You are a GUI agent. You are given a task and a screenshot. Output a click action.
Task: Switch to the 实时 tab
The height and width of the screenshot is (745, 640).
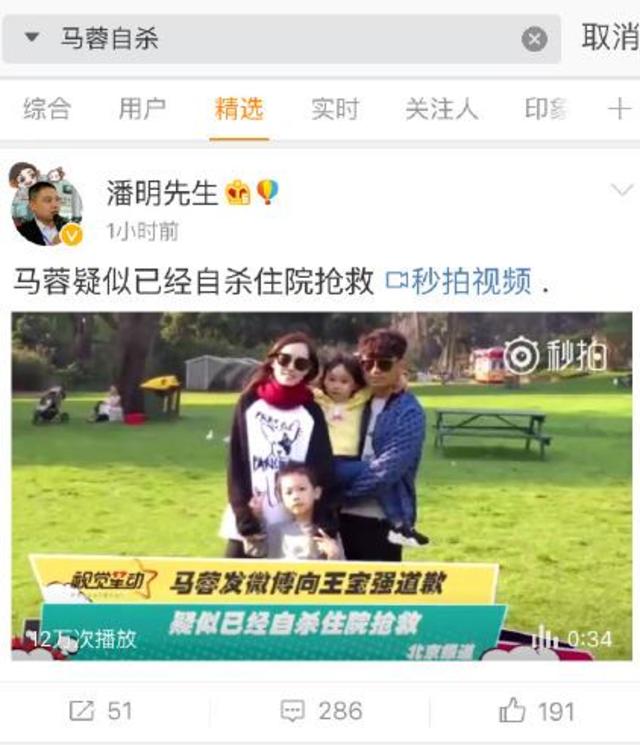point(334,109)
